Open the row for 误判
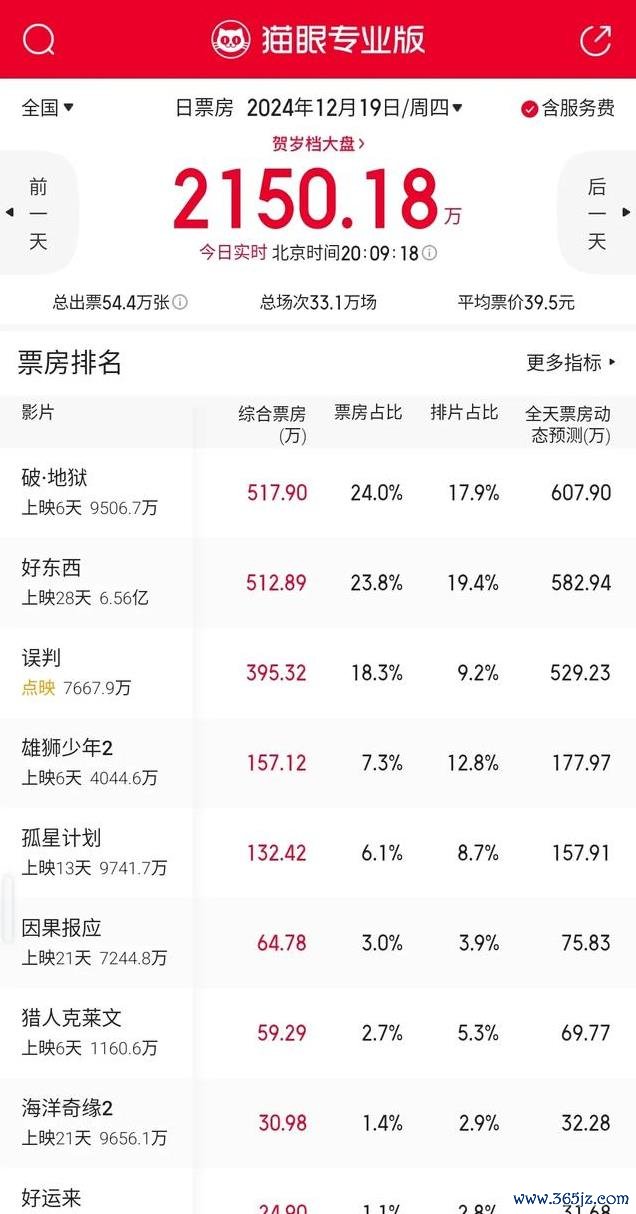 (318, 672)
